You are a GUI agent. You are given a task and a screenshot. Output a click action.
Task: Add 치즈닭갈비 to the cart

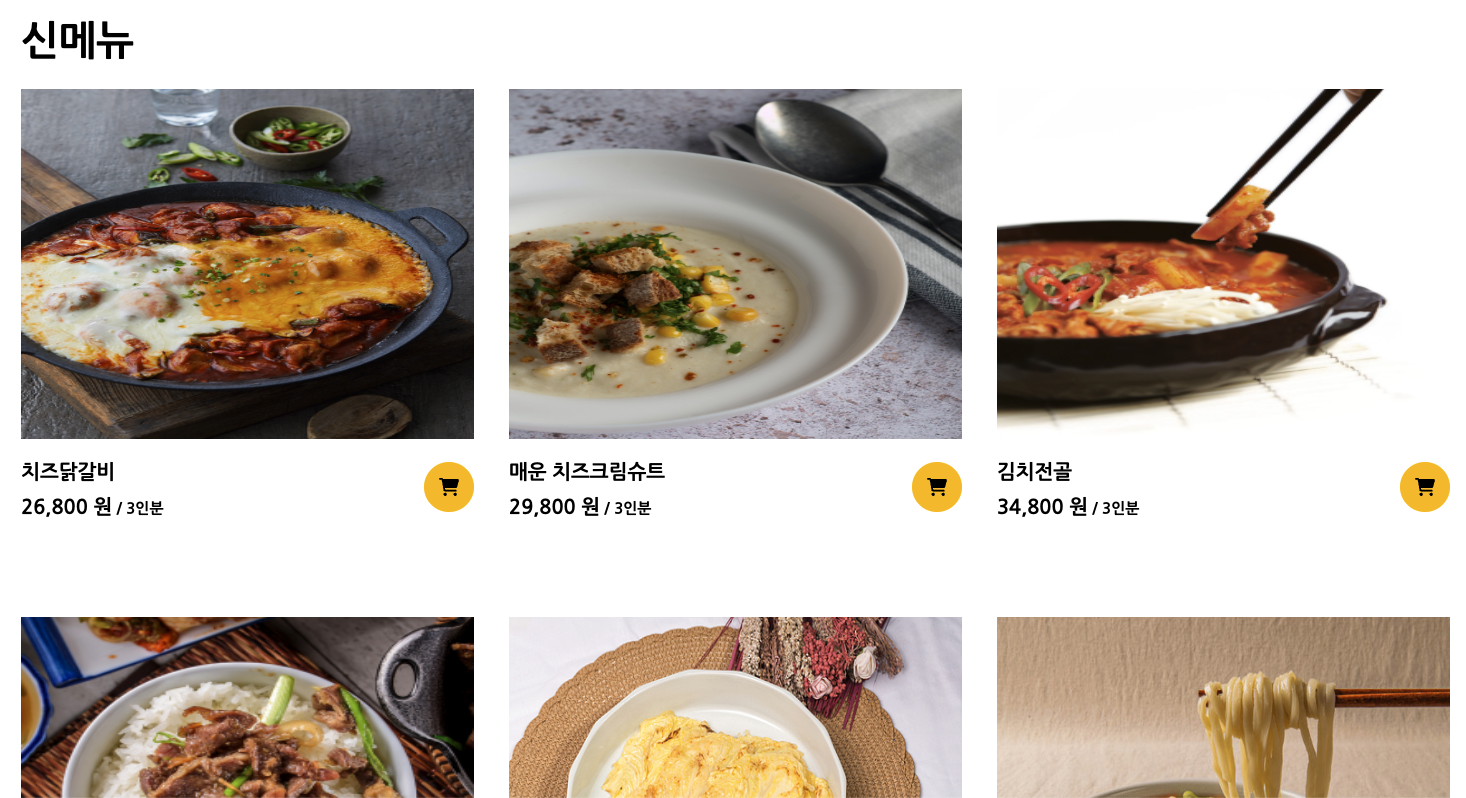448,487
